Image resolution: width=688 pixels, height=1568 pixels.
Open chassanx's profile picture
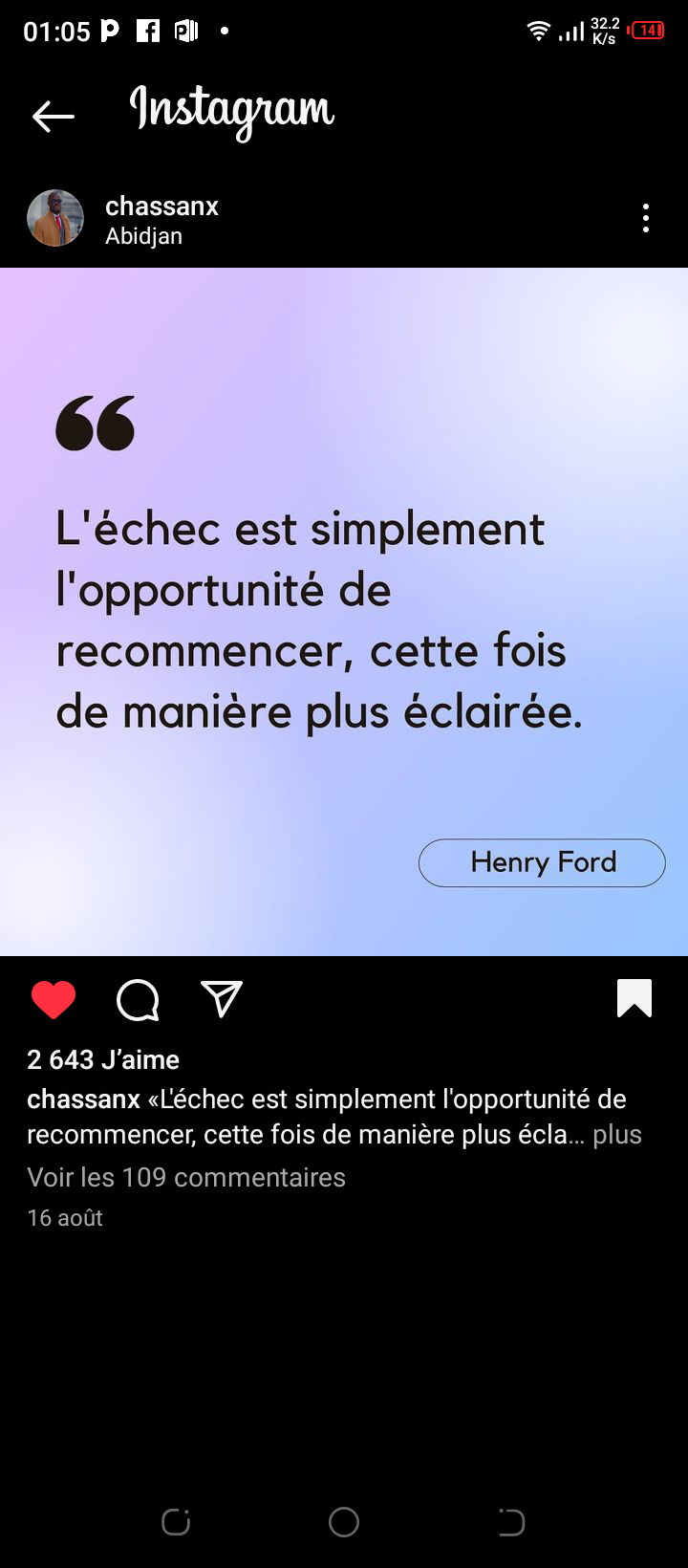pyautogui.click(x=55, y=218)
